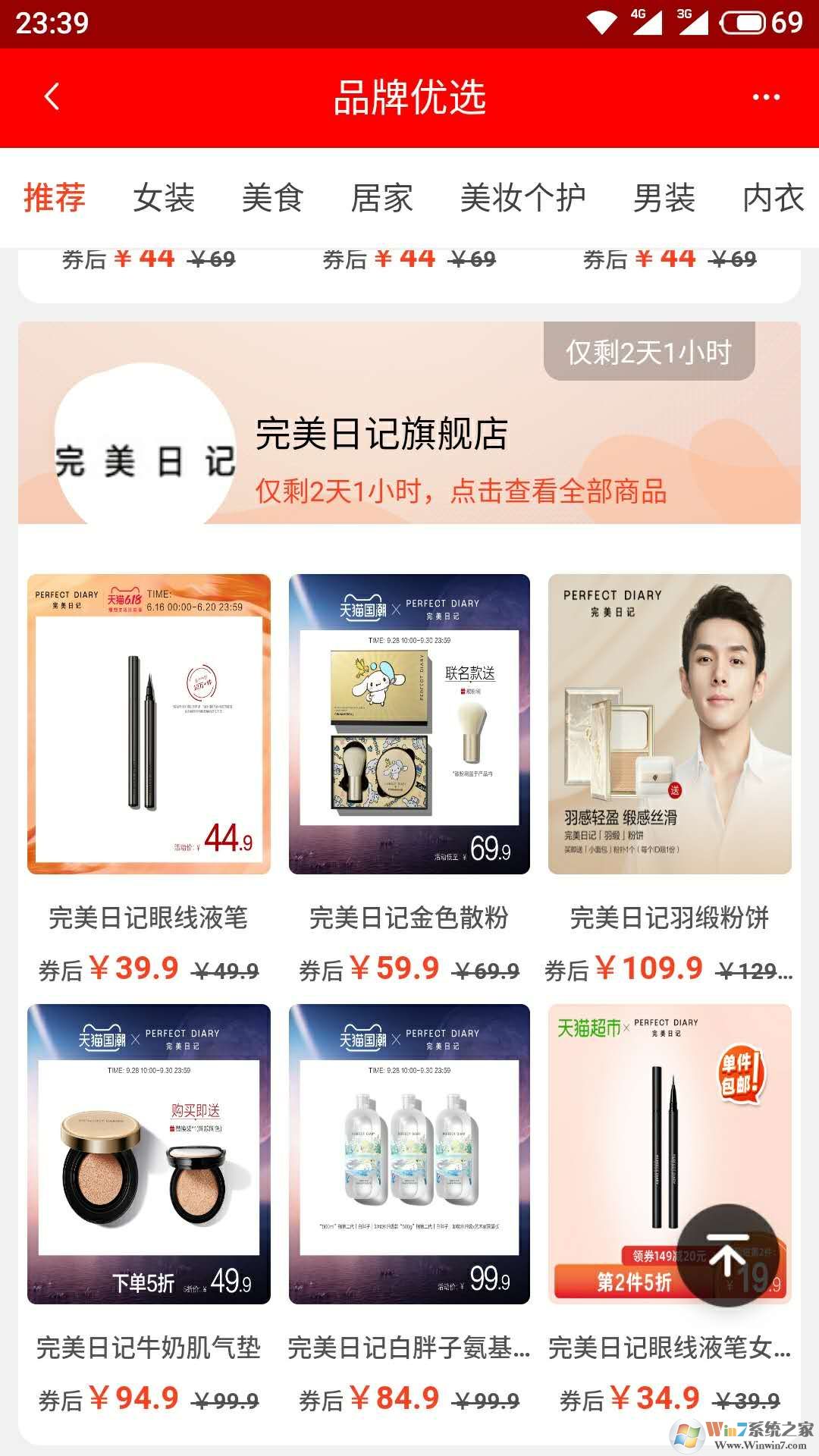View 完美日记牛奶肌气垫 product
The width and height of the screenshot is (819, 1456).
(149, 1153)
